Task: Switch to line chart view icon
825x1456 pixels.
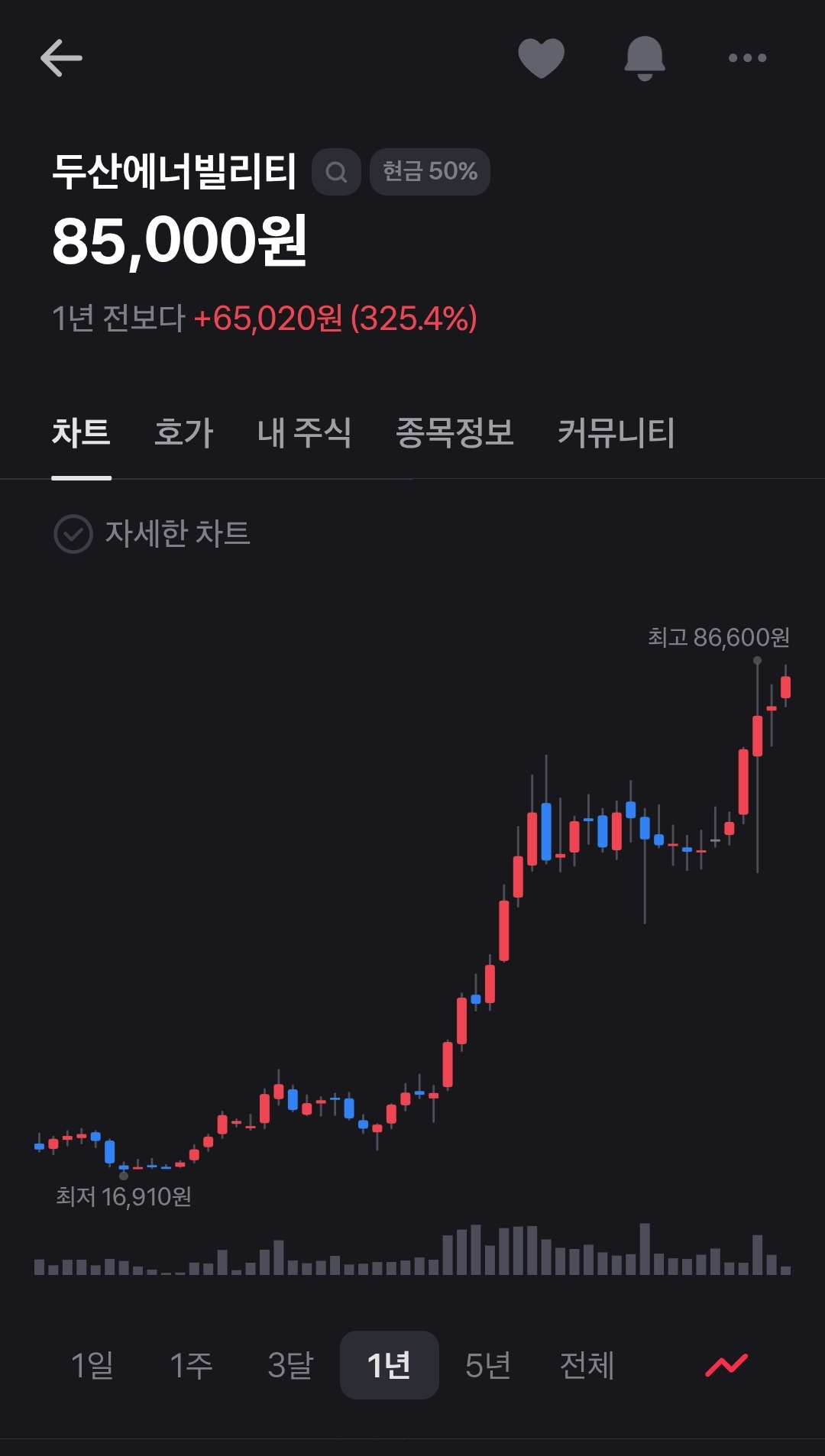Action: [x=726, y=1365]
